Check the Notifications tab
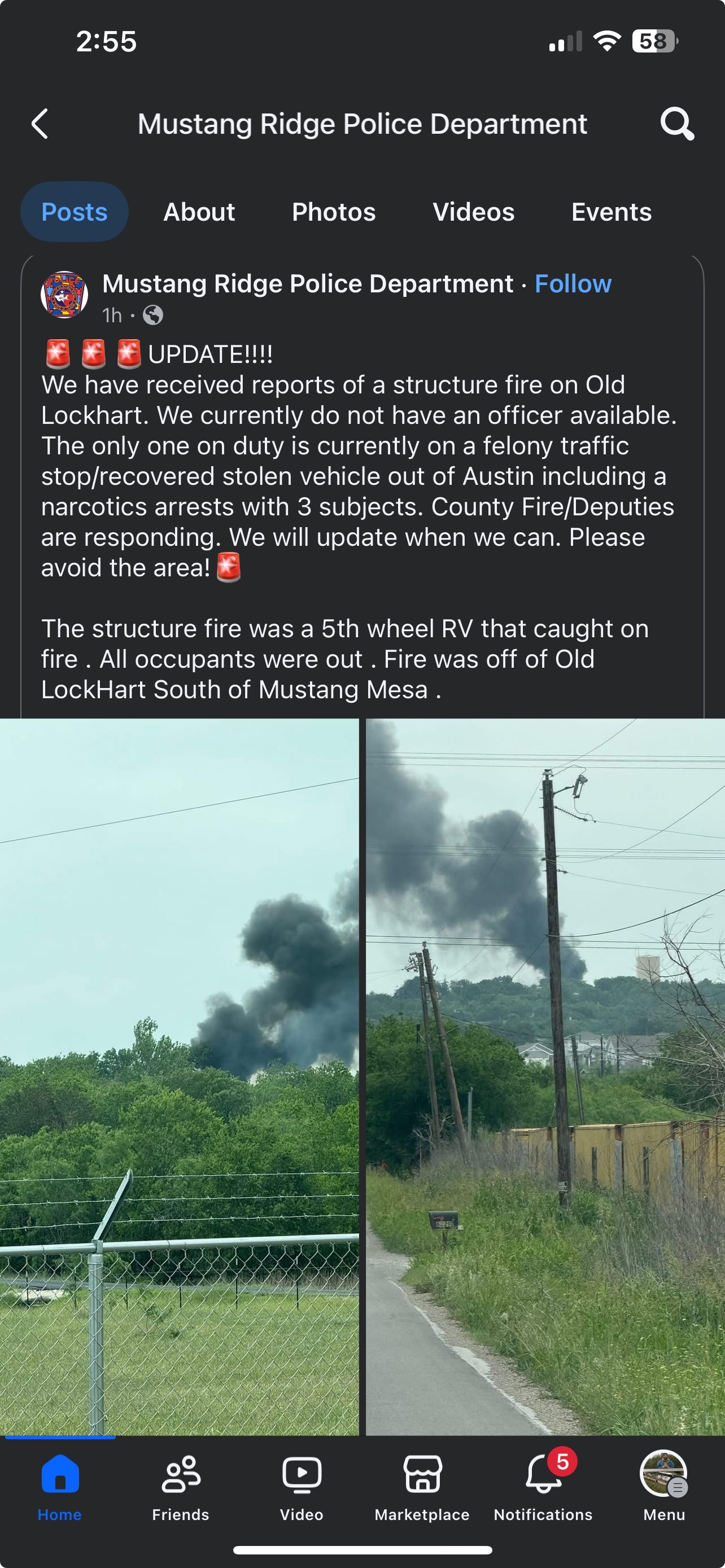The width and height of the screenshot is (725, 1568). coord(543,1486)
